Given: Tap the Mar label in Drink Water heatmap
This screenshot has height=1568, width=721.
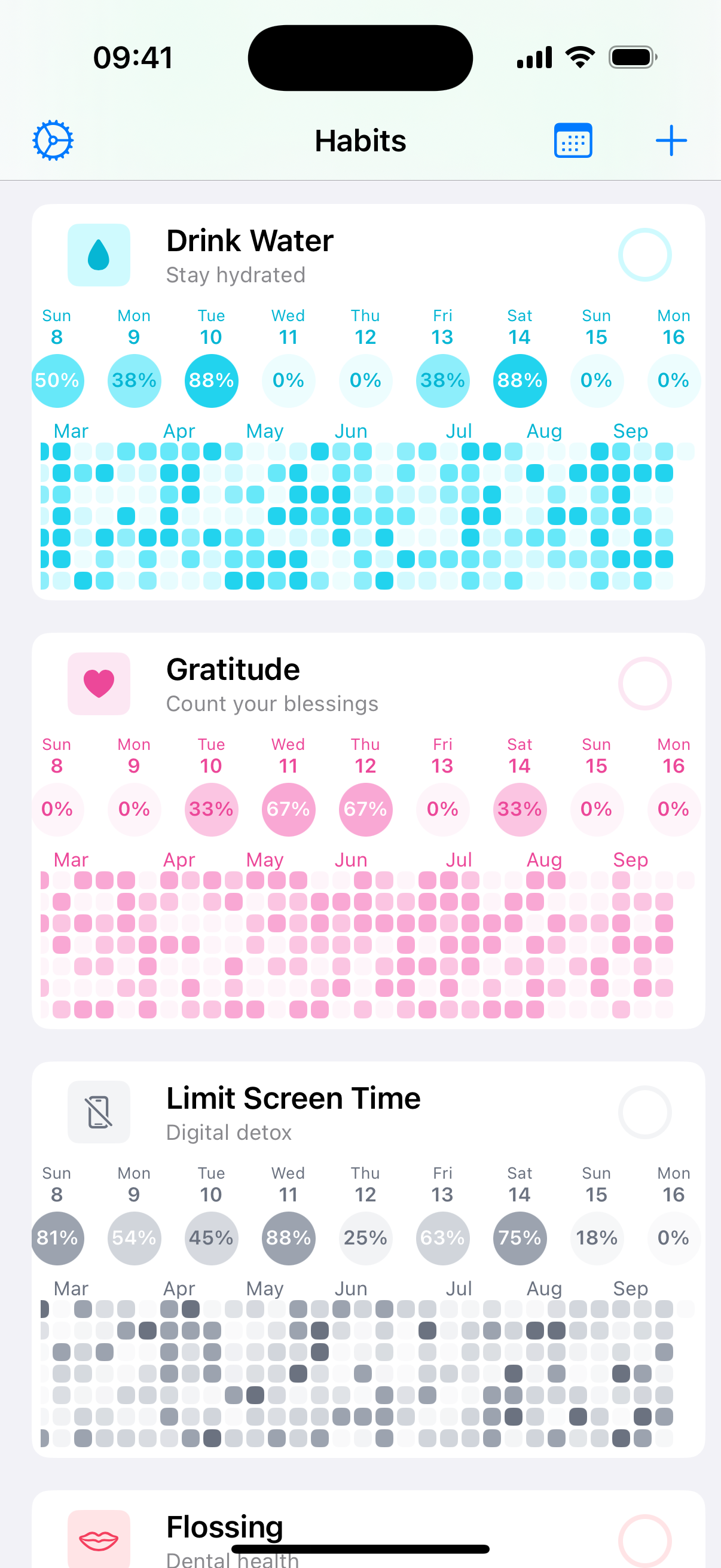Looking at the screenshot, I should click(71, 431).
